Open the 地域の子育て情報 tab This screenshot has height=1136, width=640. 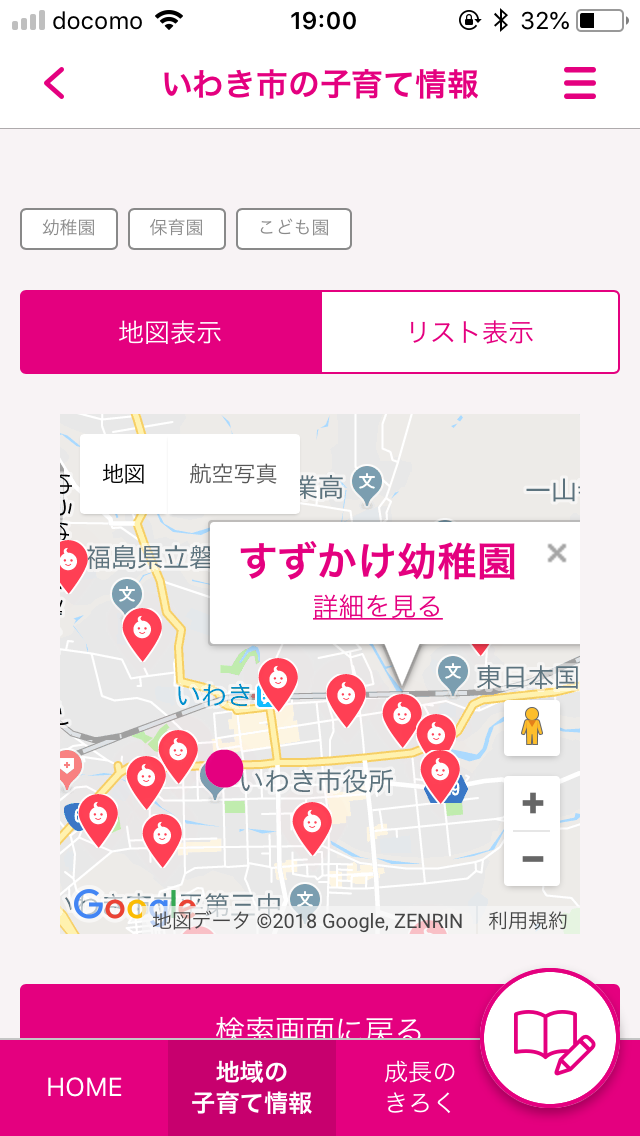click(252, 1087)
